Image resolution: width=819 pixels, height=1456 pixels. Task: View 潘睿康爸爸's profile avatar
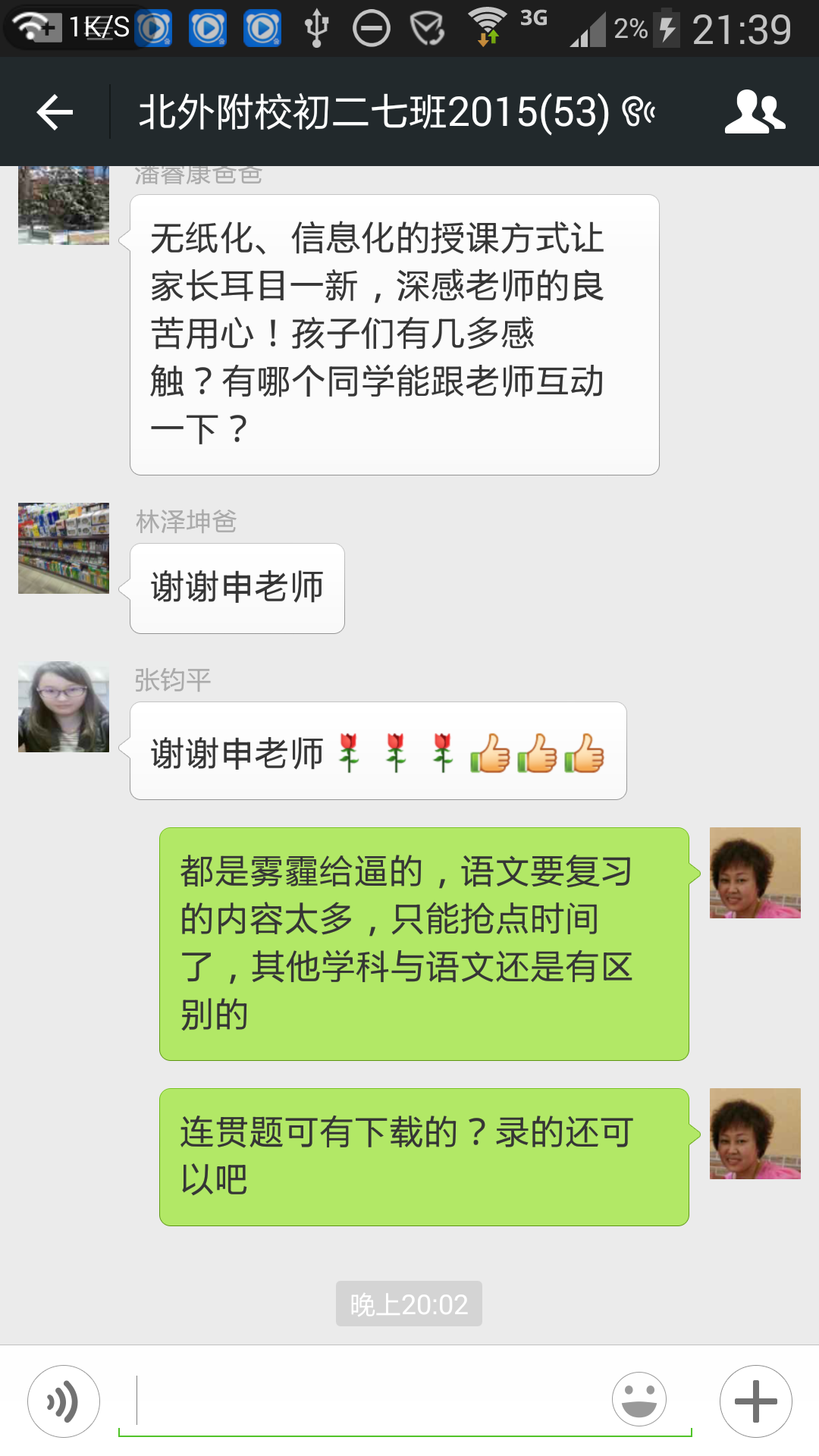64,206
